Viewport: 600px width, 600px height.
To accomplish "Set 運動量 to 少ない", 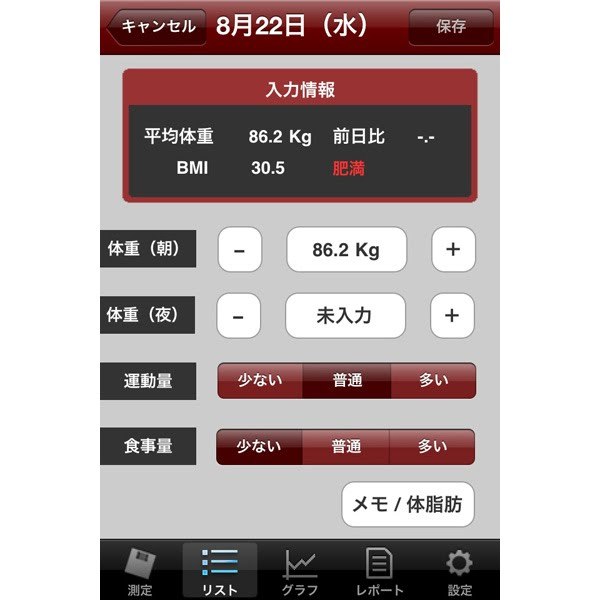I will coord(260,381).
